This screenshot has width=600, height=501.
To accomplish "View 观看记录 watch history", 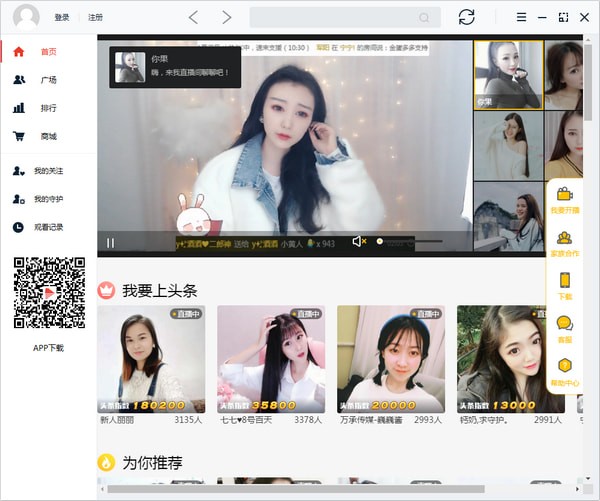I will pyautogui.click(x=48, y=227).
